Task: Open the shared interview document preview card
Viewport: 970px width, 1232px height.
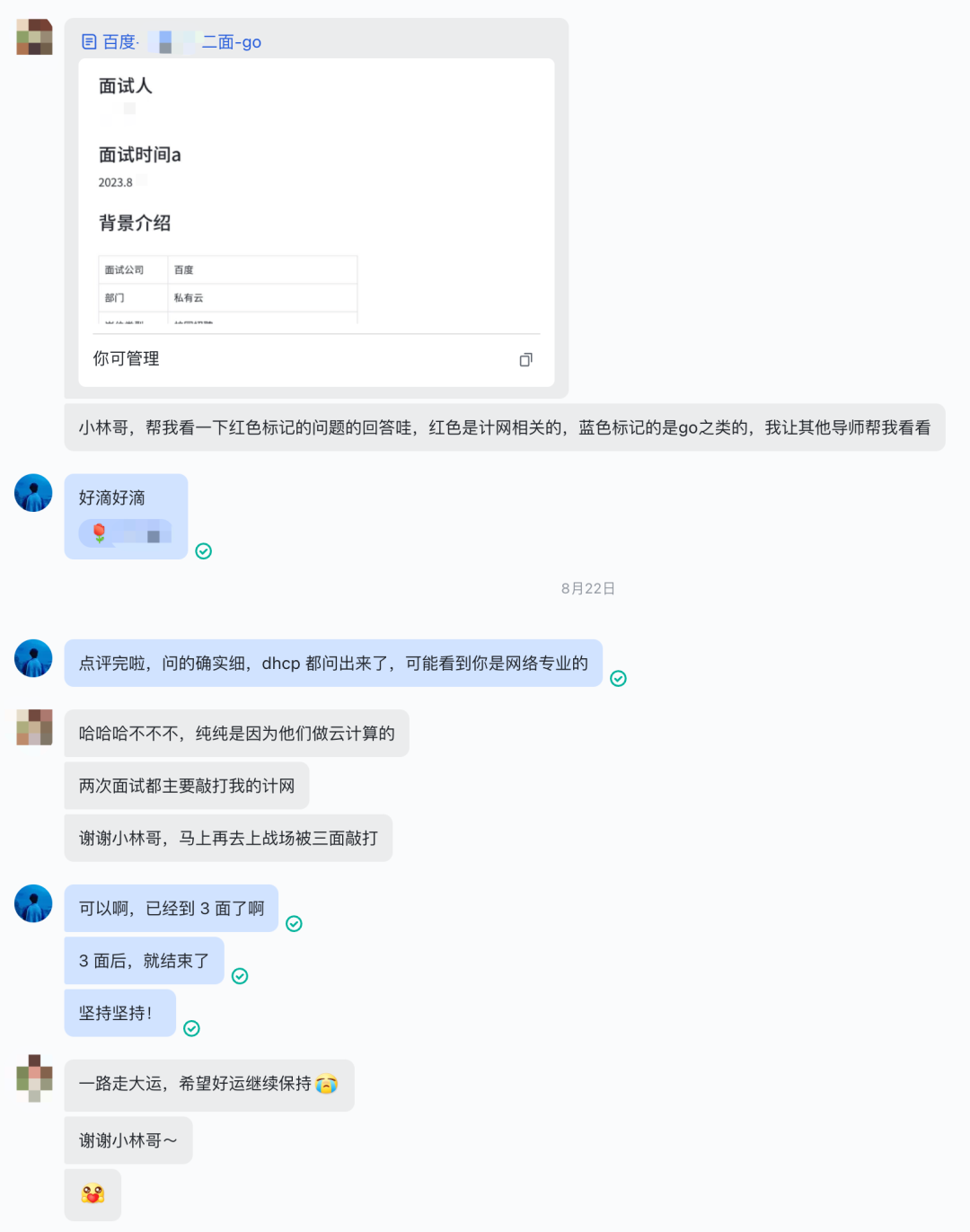Action: [316, 198]
